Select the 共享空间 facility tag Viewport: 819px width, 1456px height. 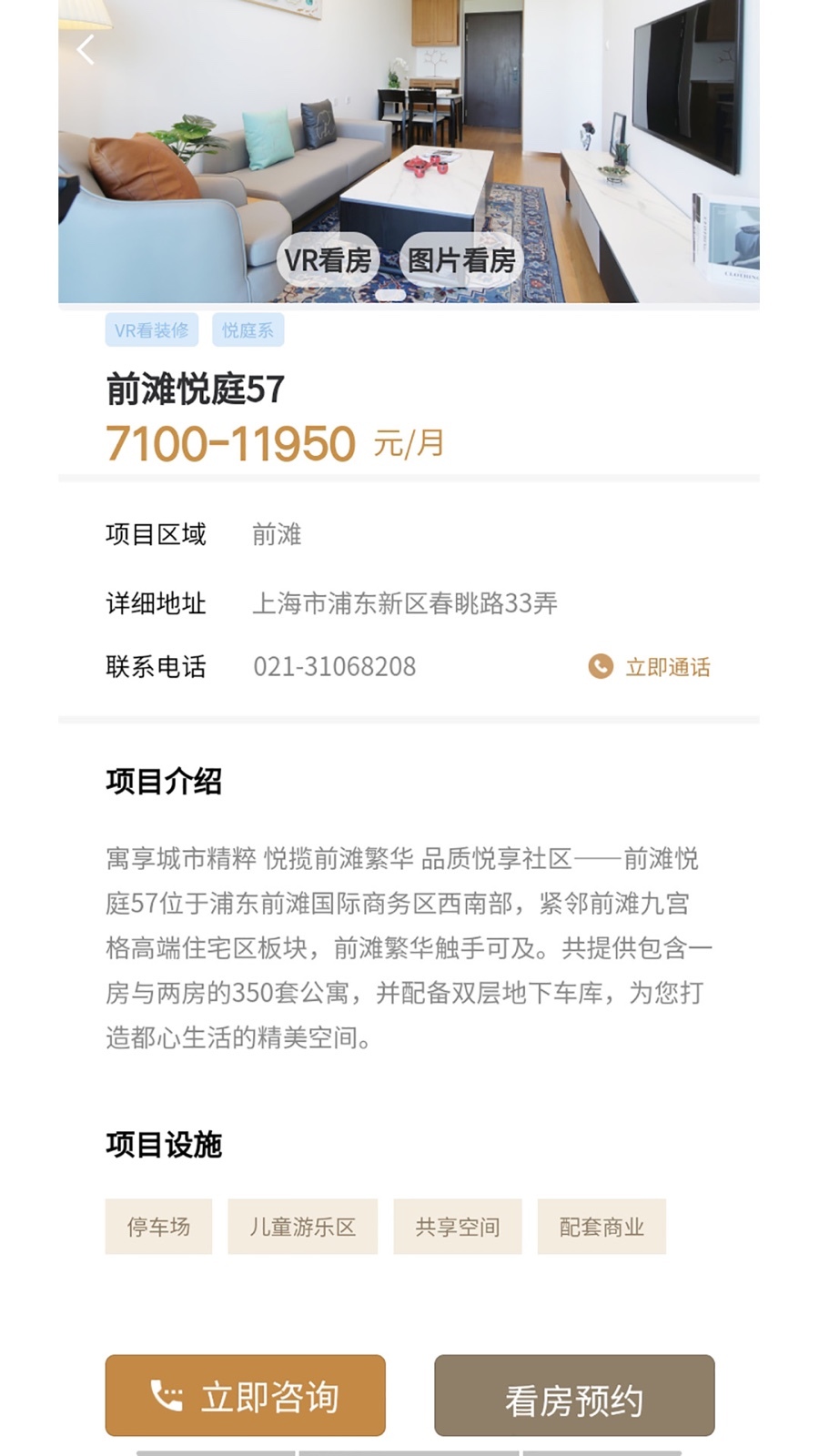click(x=457, y=1227)
